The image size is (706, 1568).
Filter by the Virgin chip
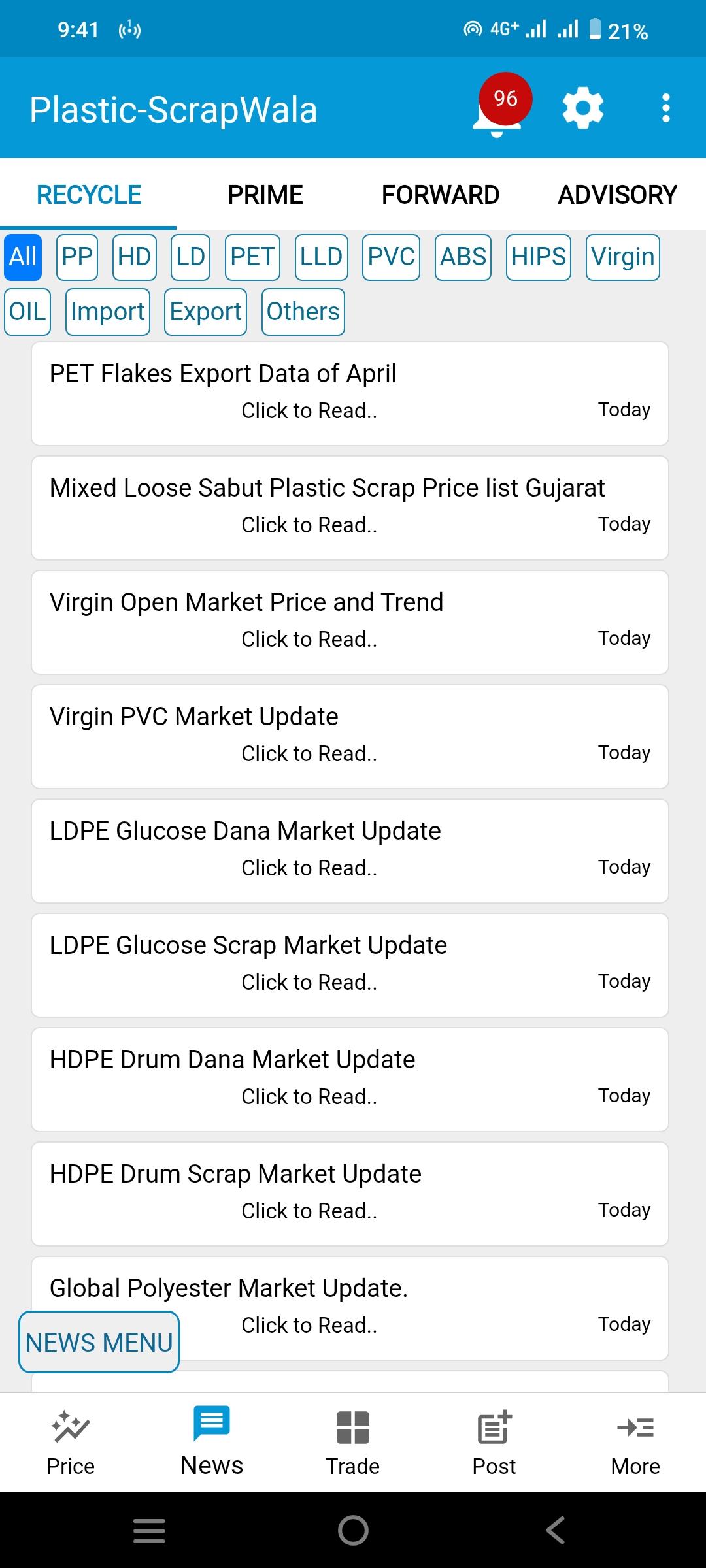(623, 257)
